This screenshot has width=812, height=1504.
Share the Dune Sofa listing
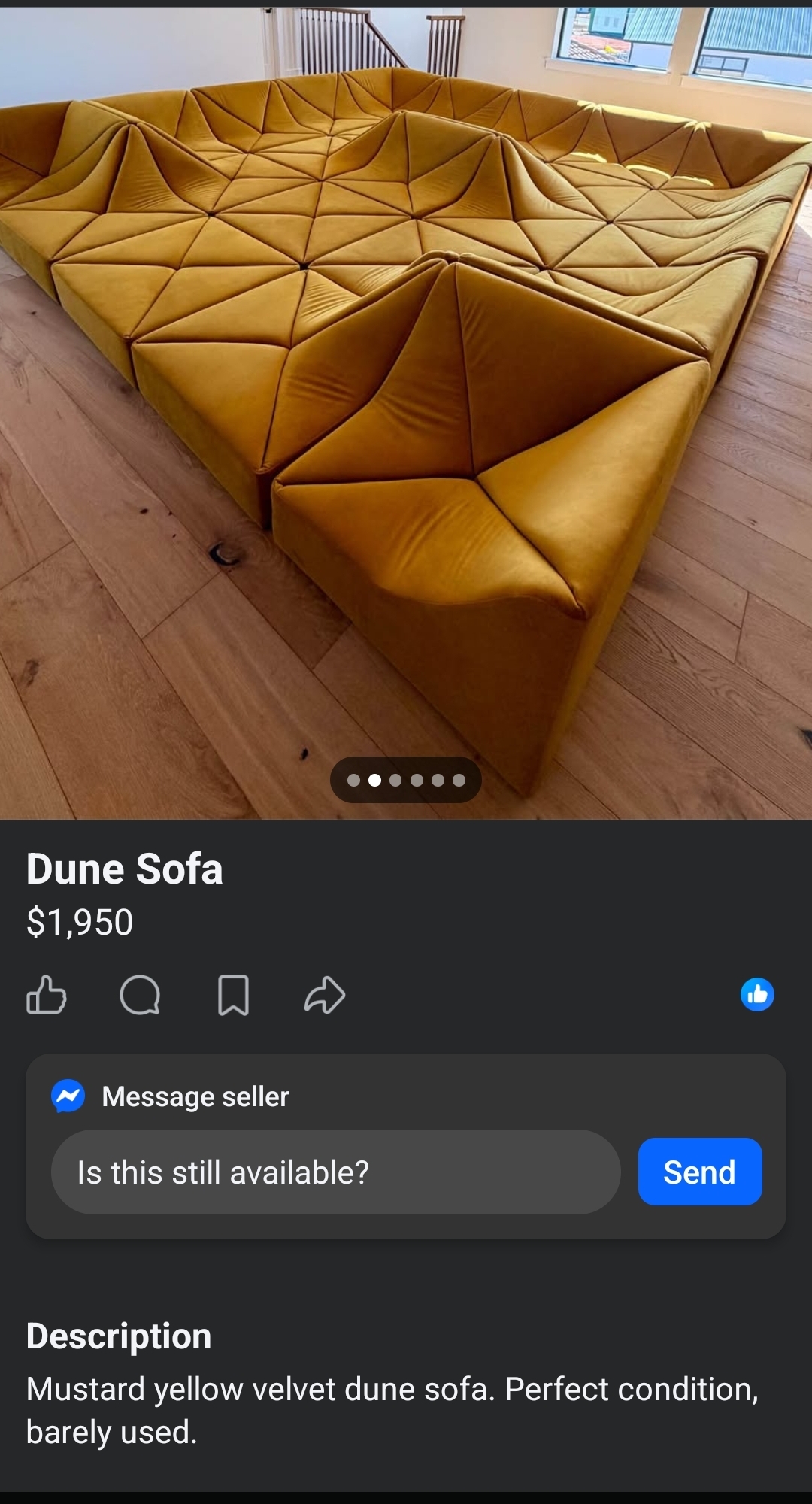325,995
